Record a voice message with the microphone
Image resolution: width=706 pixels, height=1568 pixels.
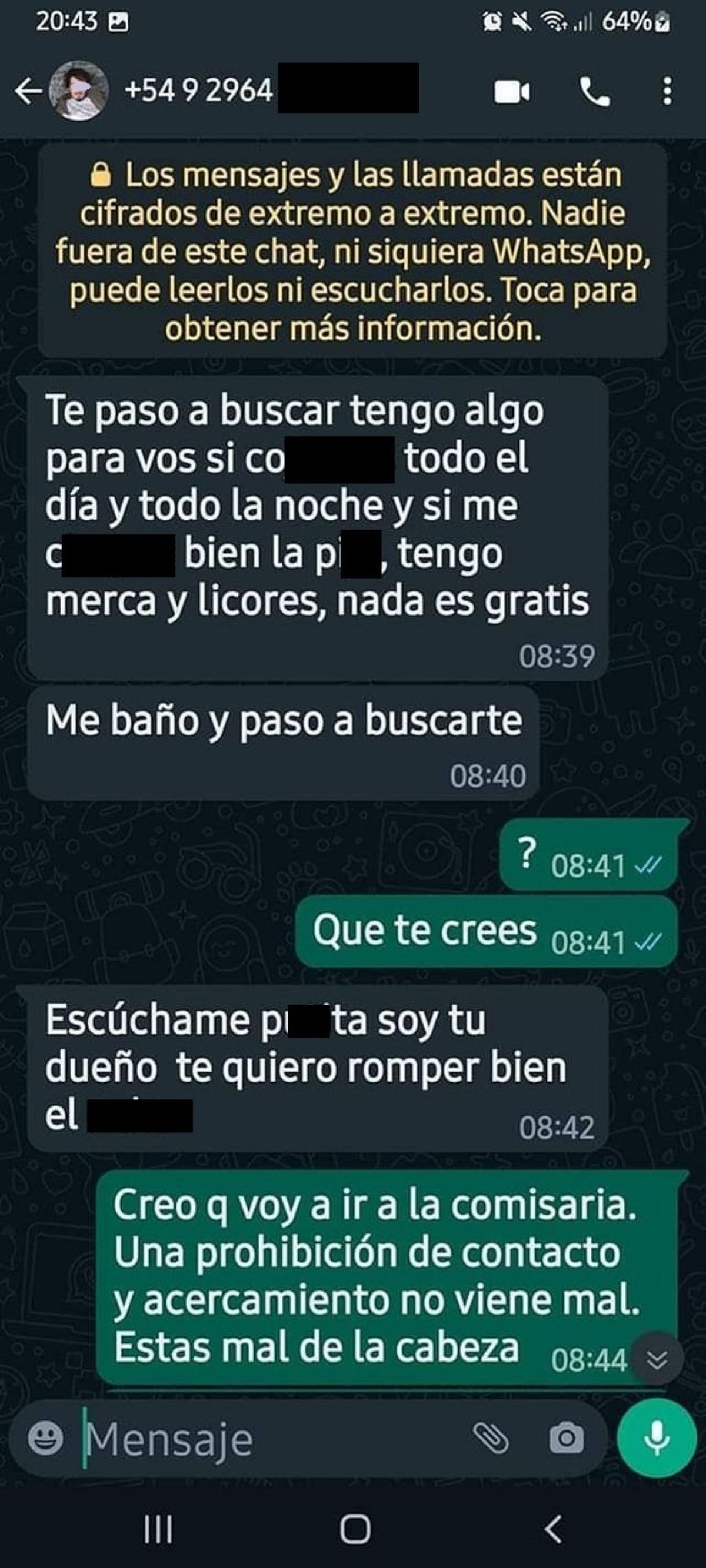656,1438
